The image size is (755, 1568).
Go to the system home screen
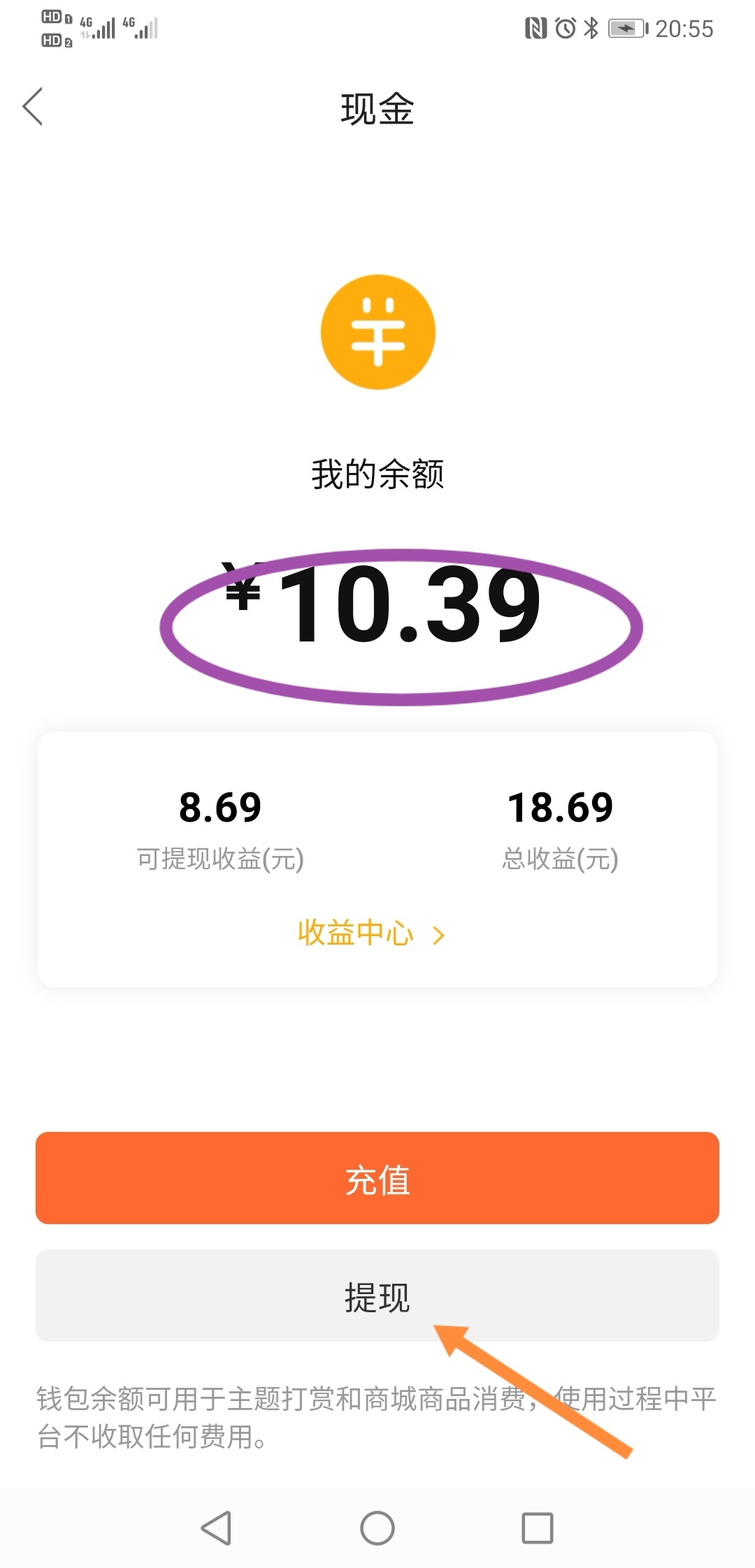377,1528
